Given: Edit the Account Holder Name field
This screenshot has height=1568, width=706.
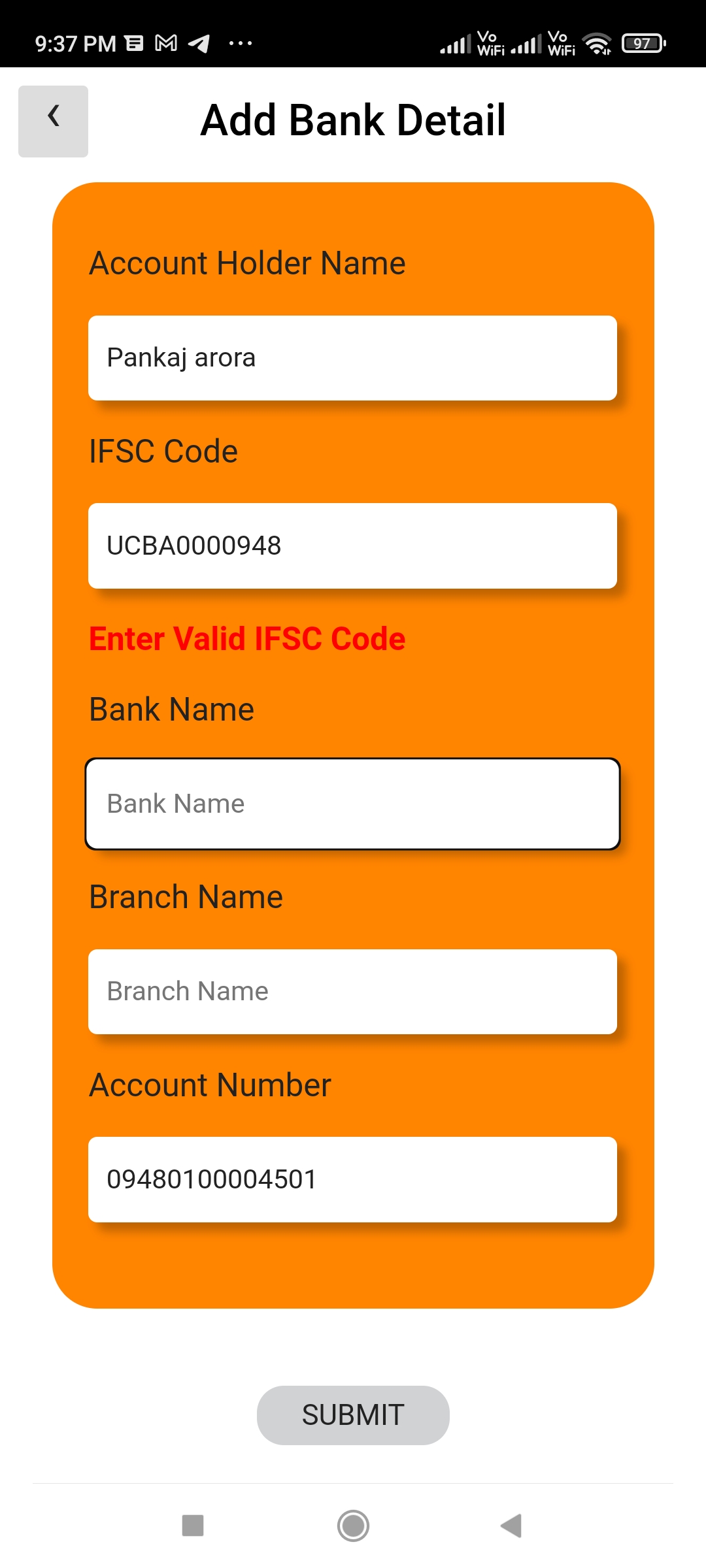Looking at the screenshot, I should [352, 358].
